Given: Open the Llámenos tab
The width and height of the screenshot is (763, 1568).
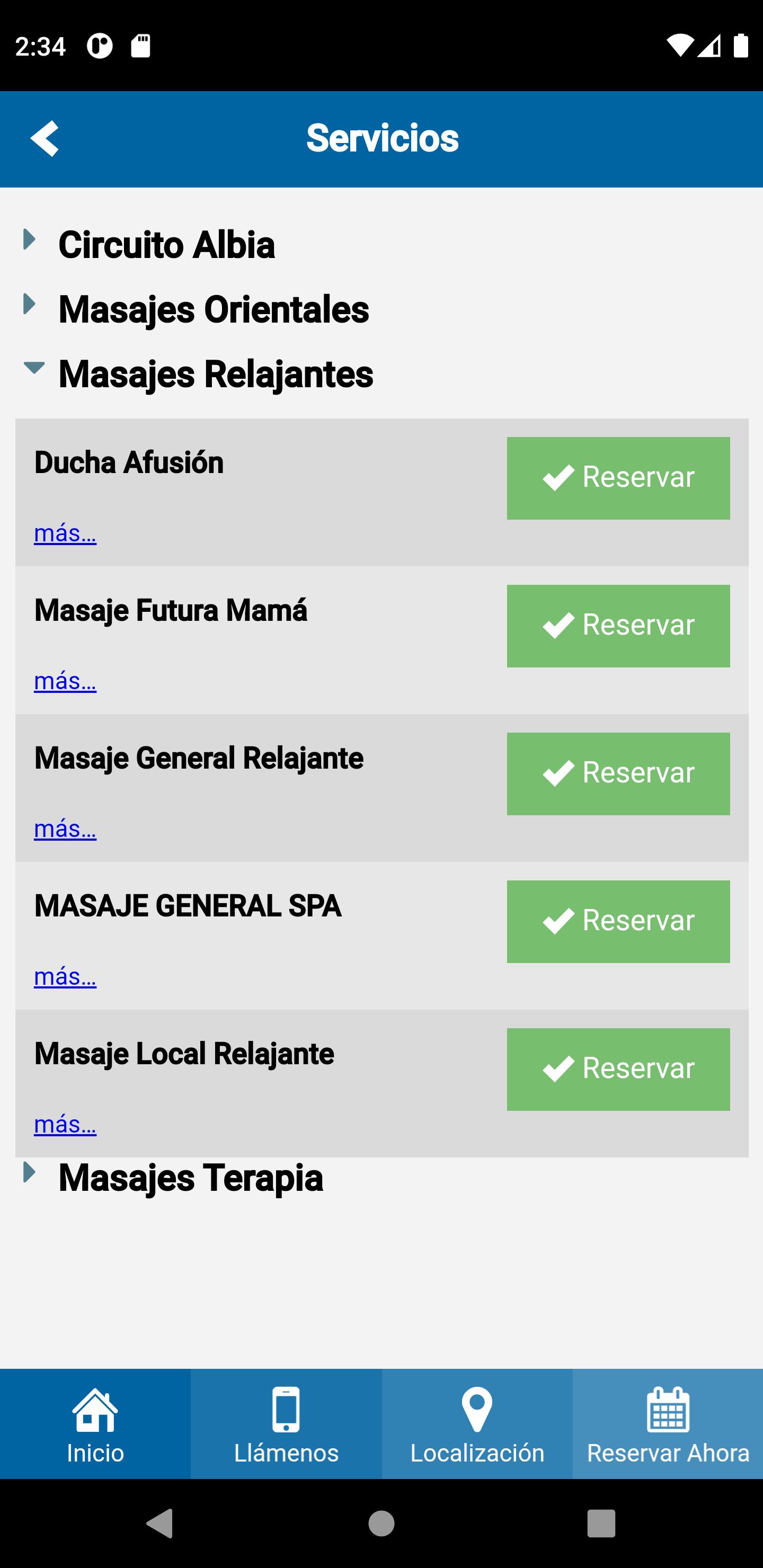Looking at the screenshot, I should coord(286,1424).
